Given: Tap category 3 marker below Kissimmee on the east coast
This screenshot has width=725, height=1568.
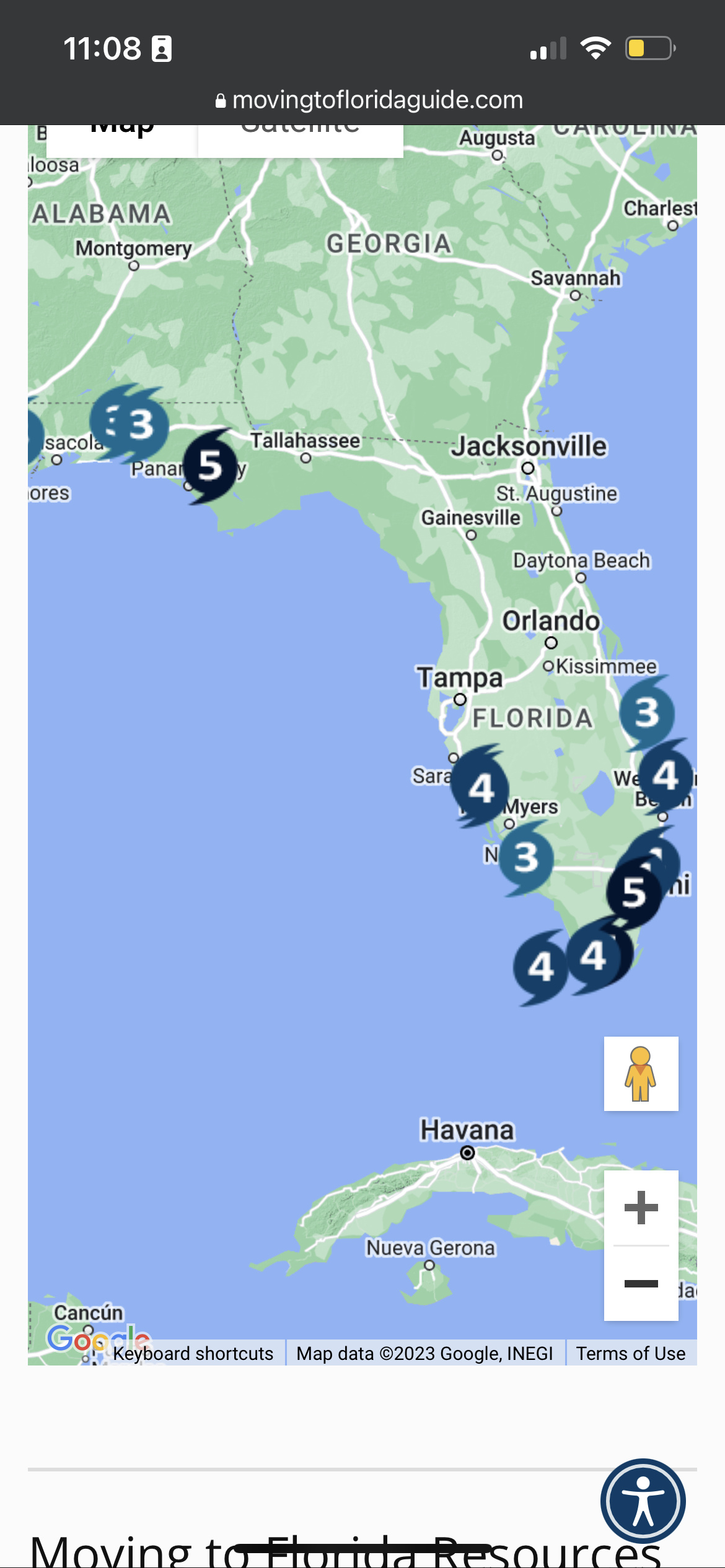Looking at the screenshot, I should coord(647,713).
